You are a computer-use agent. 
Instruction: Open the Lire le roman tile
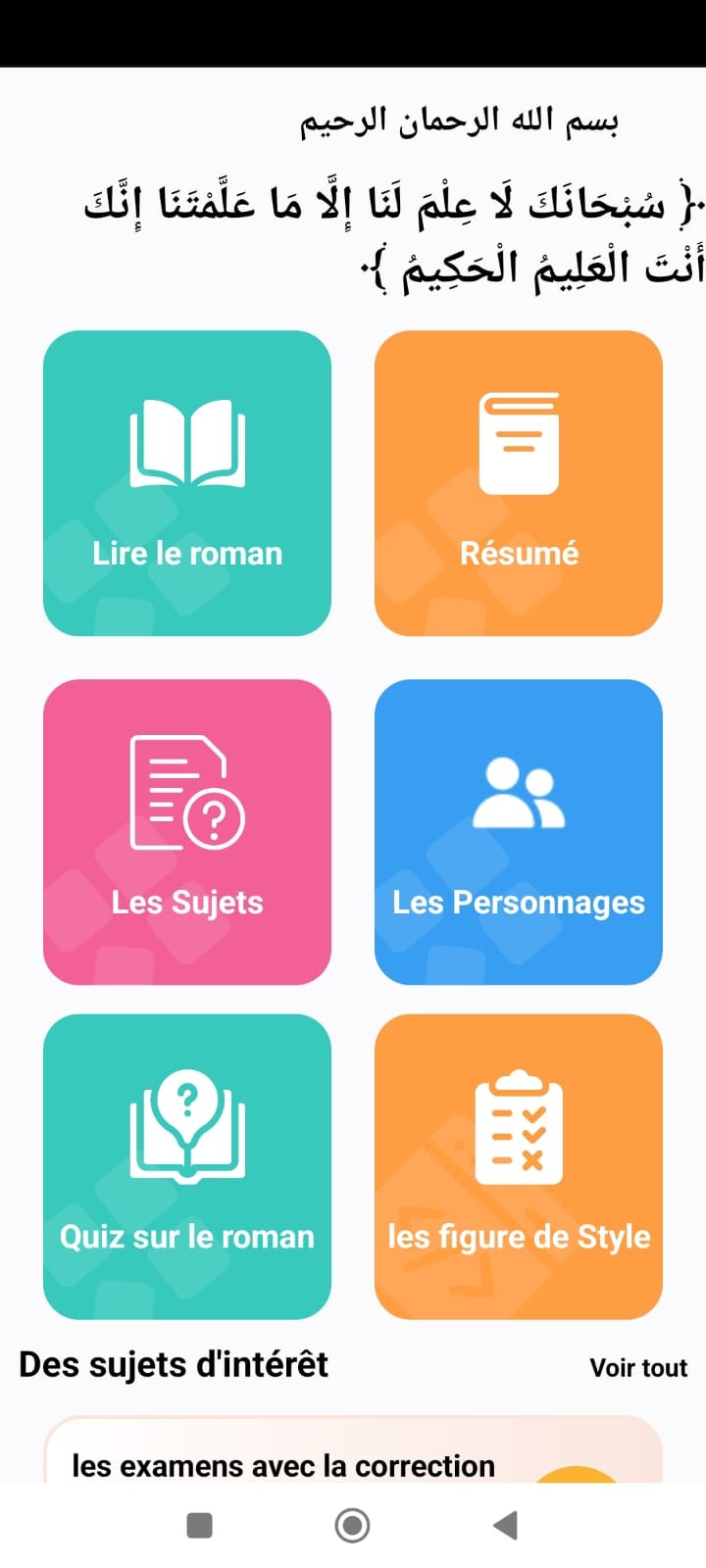coord(187,483)
